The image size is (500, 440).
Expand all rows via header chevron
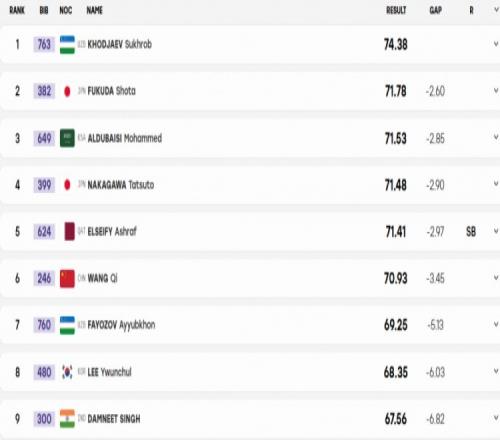tap(496, 10)
